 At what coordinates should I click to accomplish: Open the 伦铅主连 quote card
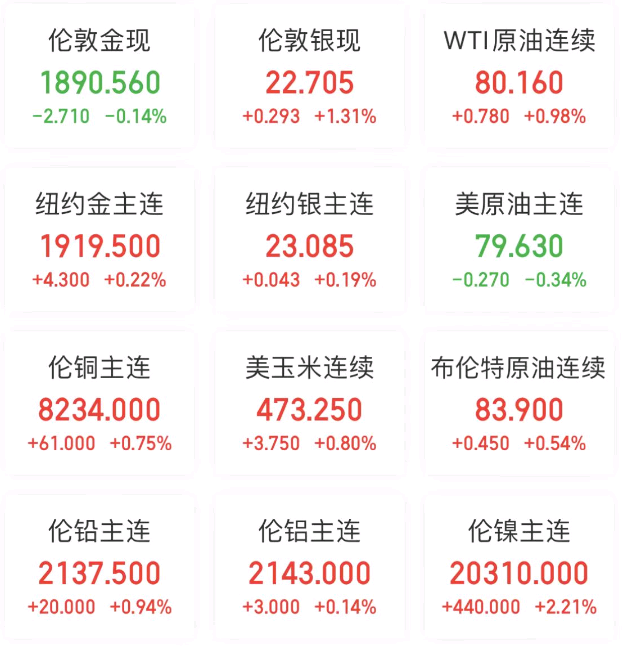[x=100, y=570]
